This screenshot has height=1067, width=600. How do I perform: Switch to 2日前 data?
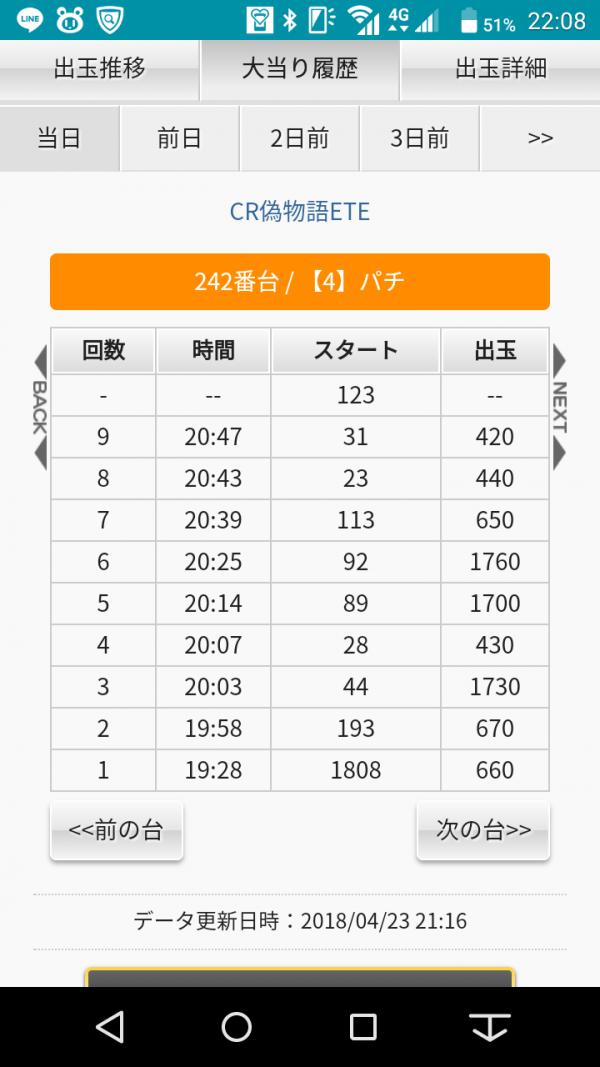click(x=299, y=139)
